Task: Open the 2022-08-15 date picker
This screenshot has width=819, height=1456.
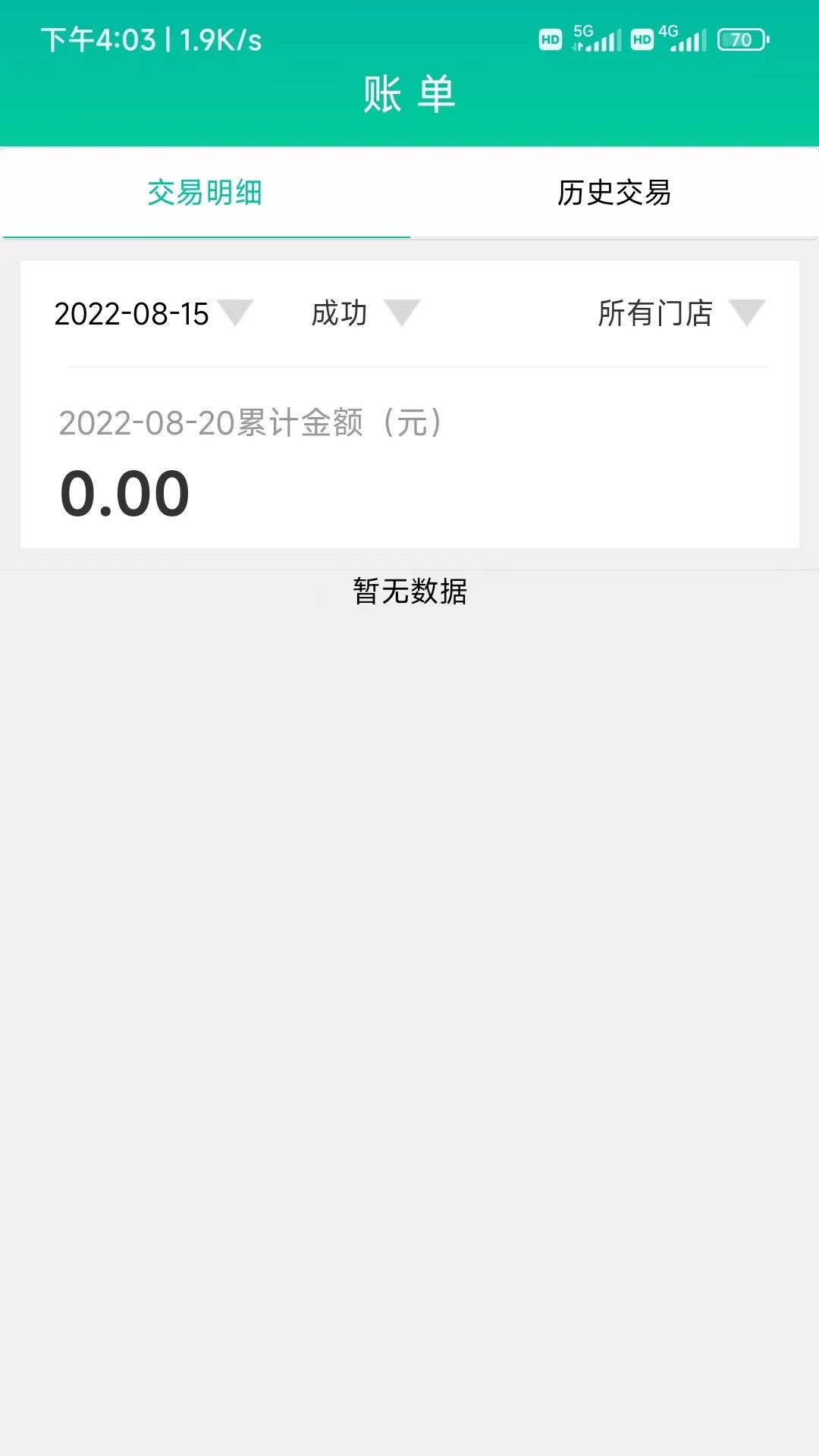Action: pos(153,313)
